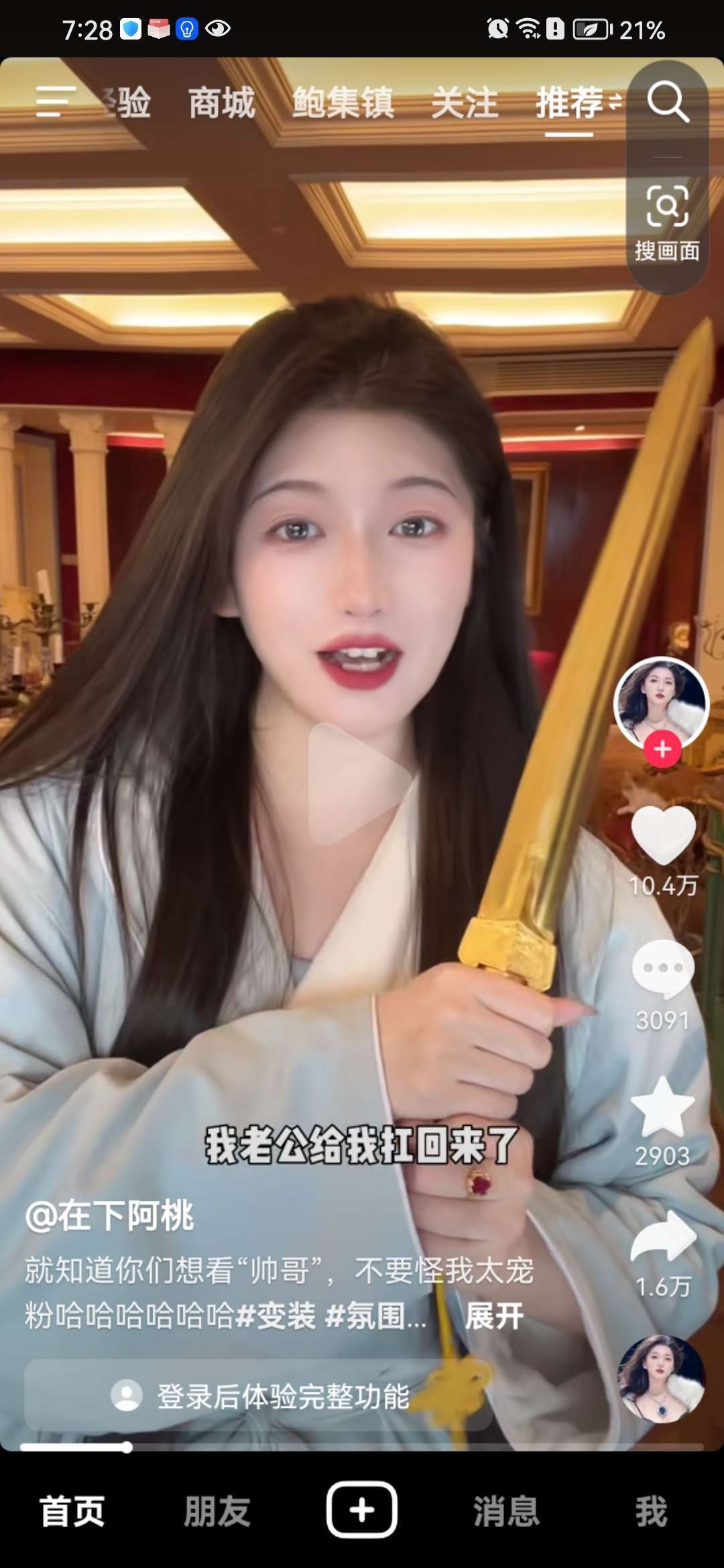The width and height of the screenshot is (724, 1568).
Task: Switch to the 商城 tab
Action: tap(222, 103)
